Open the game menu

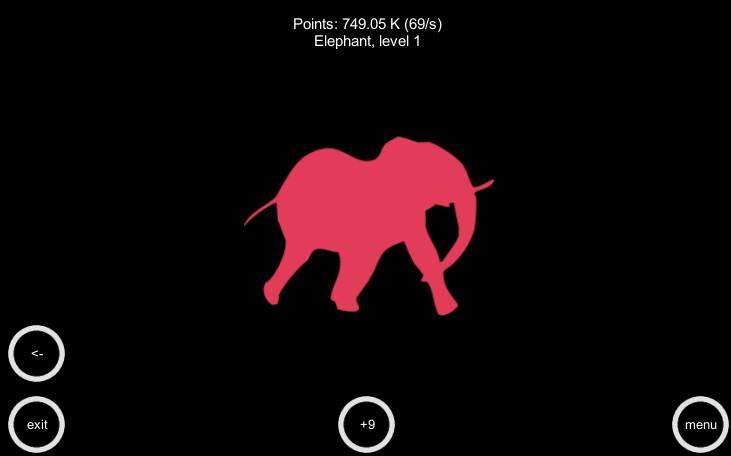tap(700, 425)
